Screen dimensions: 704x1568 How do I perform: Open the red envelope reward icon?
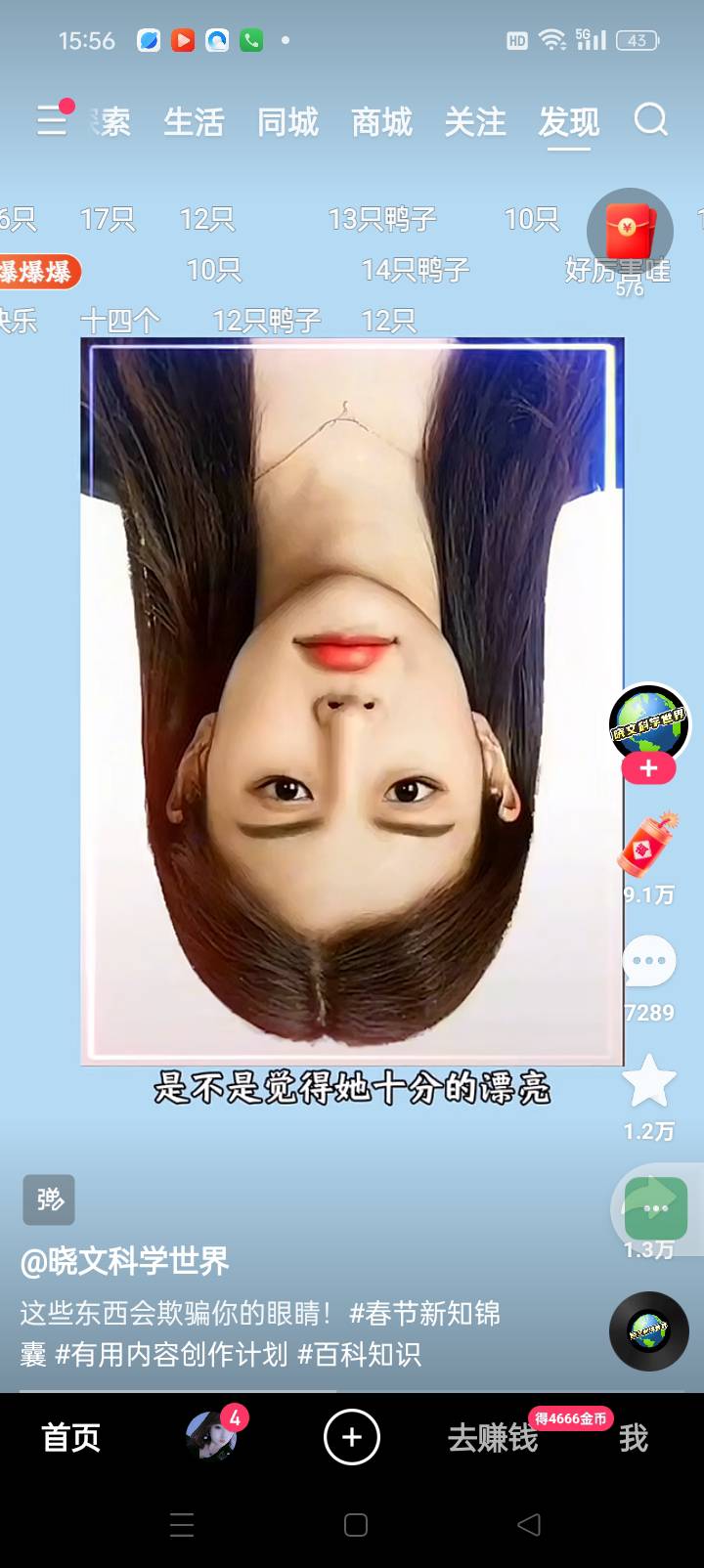pos(629,231)
